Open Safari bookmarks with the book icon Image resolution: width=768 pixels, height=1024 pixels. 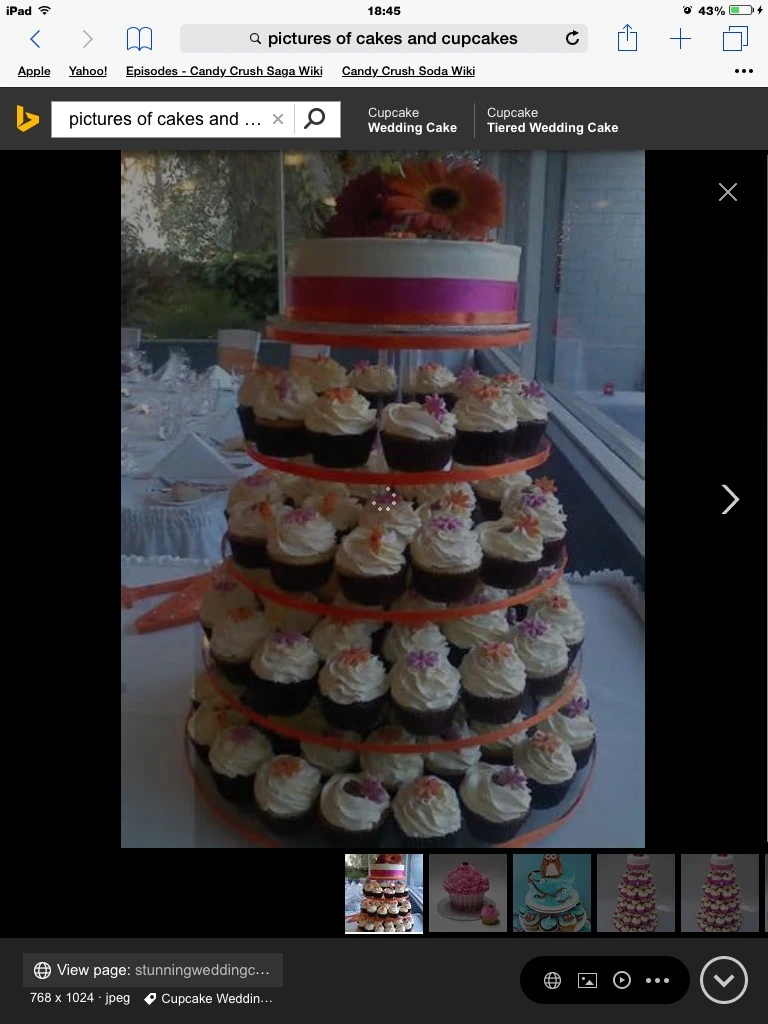[x=139, y=38]
